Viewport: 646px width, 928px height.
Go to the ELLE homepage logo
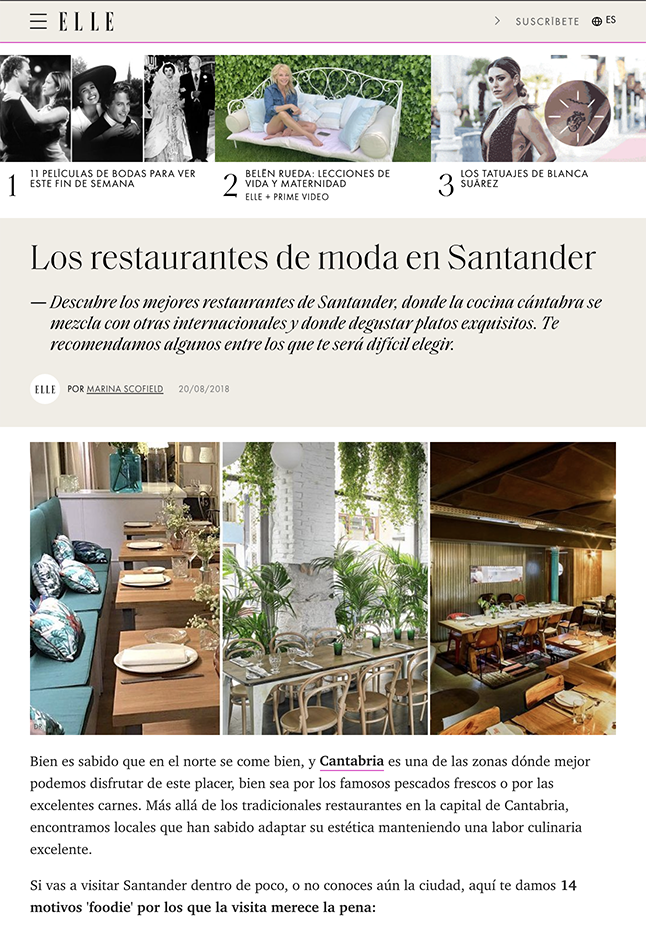[x=86, y=21]
